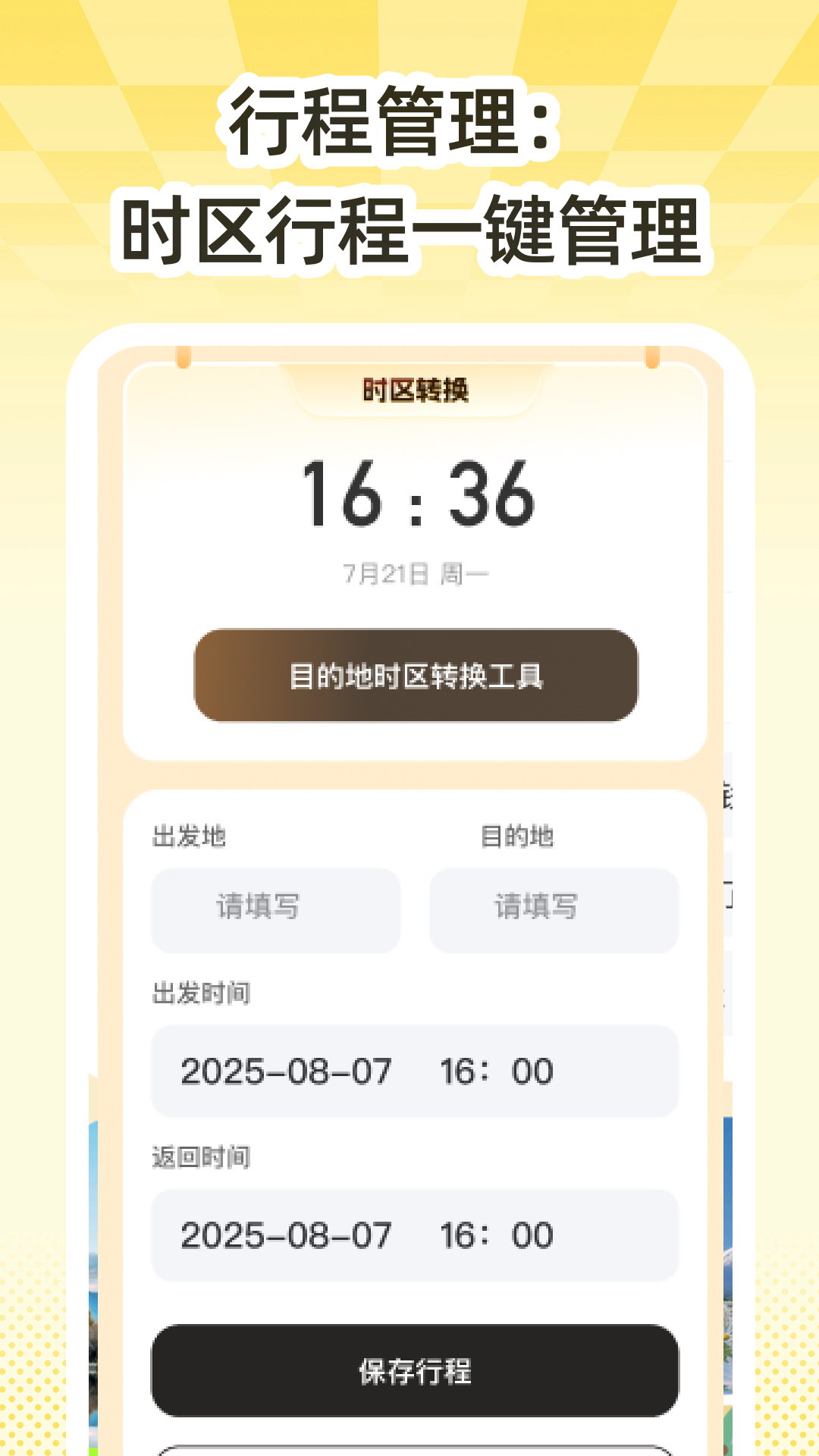
Task: Select the return date 2025-08-07 field
Action: 286,1235
